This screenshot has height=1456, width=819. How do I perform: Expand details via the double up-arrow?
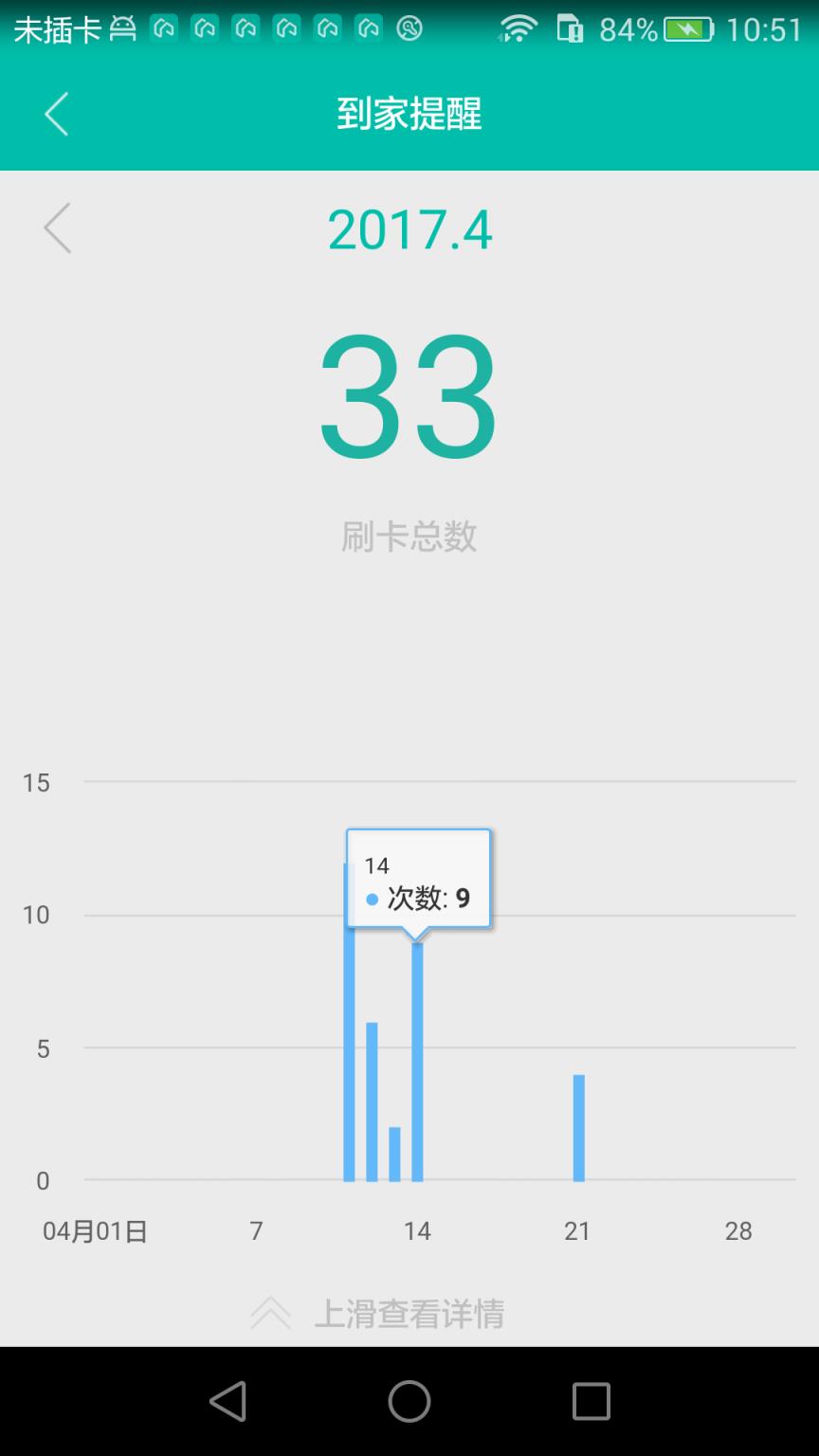pyautogui.click(x=272, y=1313)
